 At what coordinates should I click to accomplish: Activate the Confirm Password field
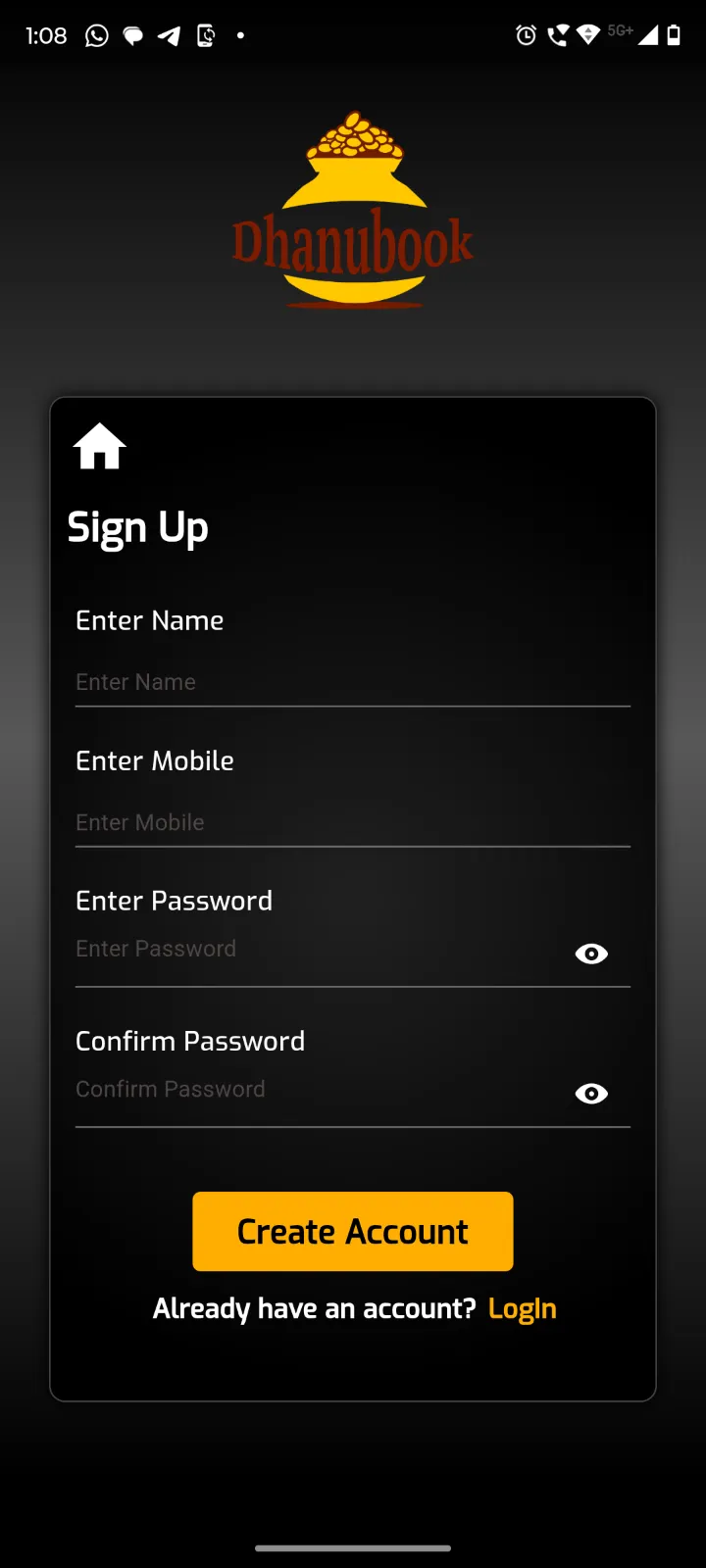coord(314,1090)
